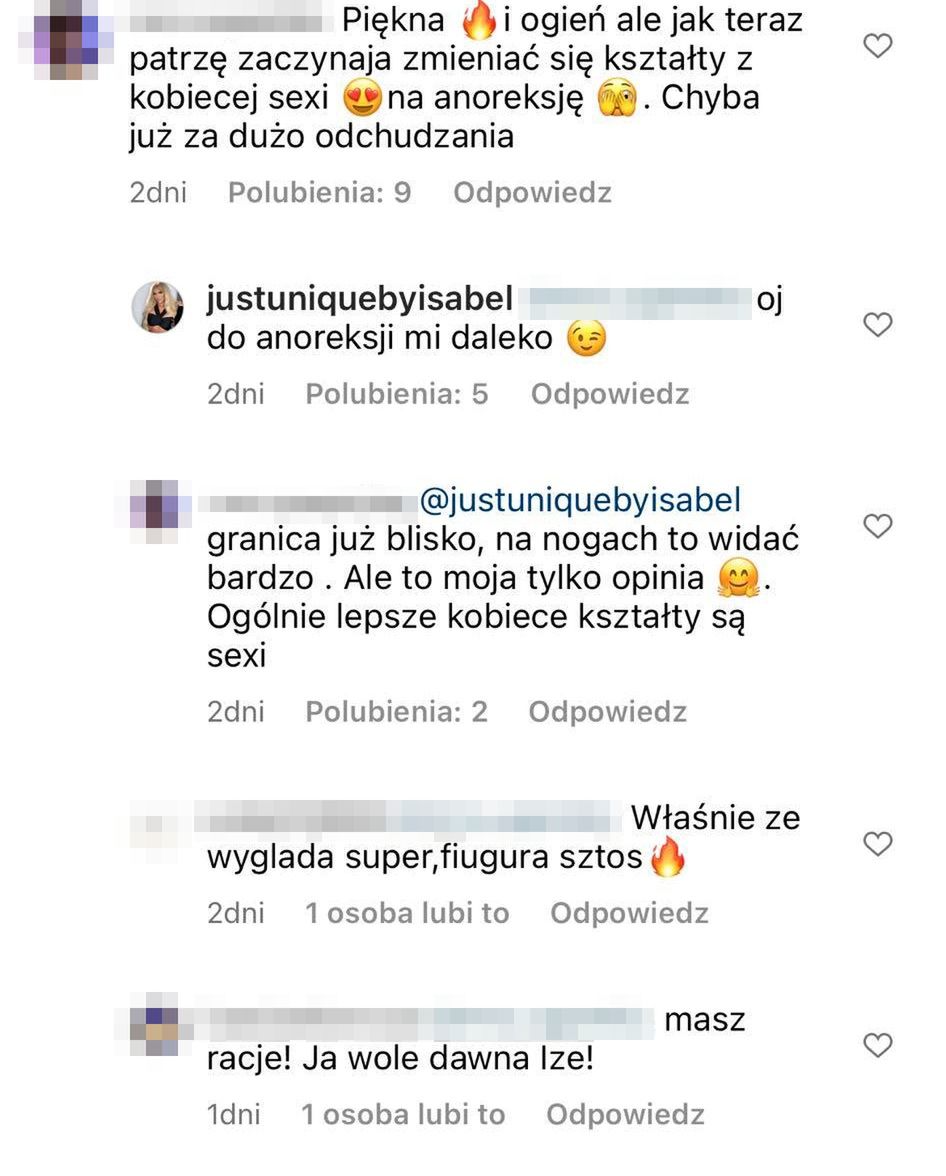The width and height of the screenshot is (946, 1176).
Task: Reply to the 'Właśnie ze wyglada super' comment
Action: tap(629, 913)
